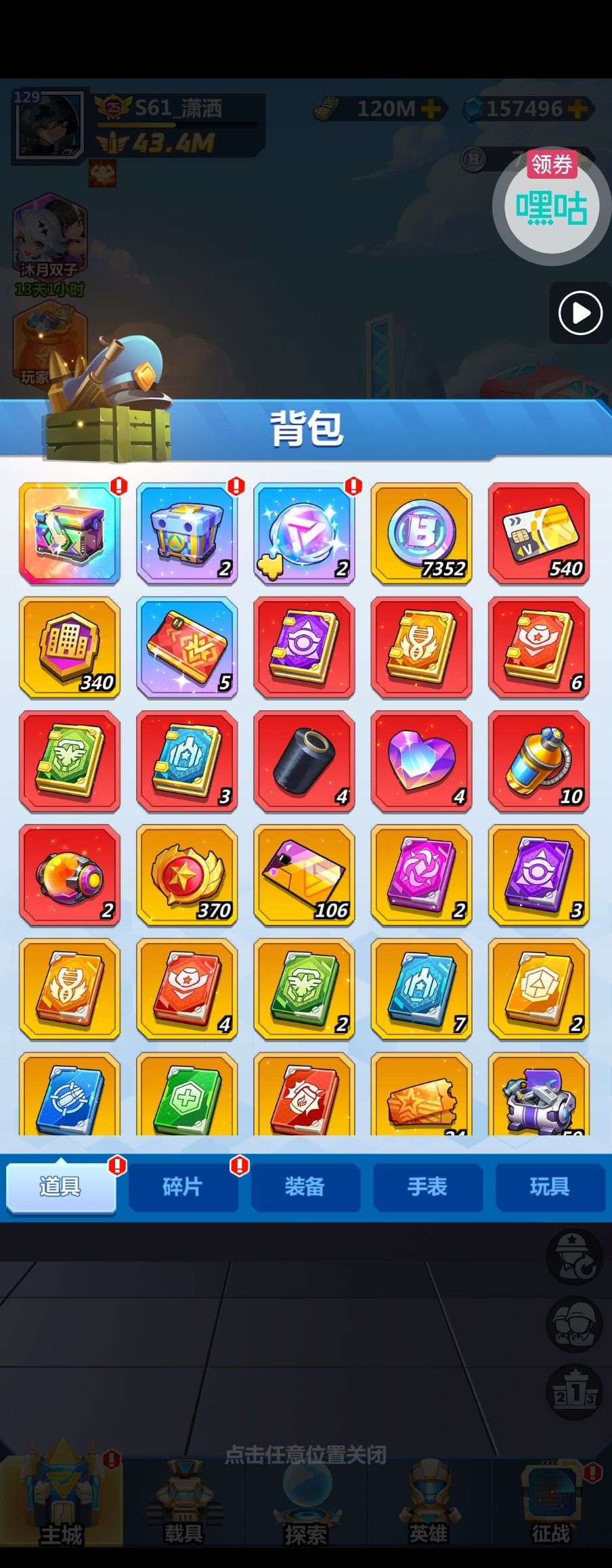Select the black thread spool item
612x1568 pixels.
304,760
